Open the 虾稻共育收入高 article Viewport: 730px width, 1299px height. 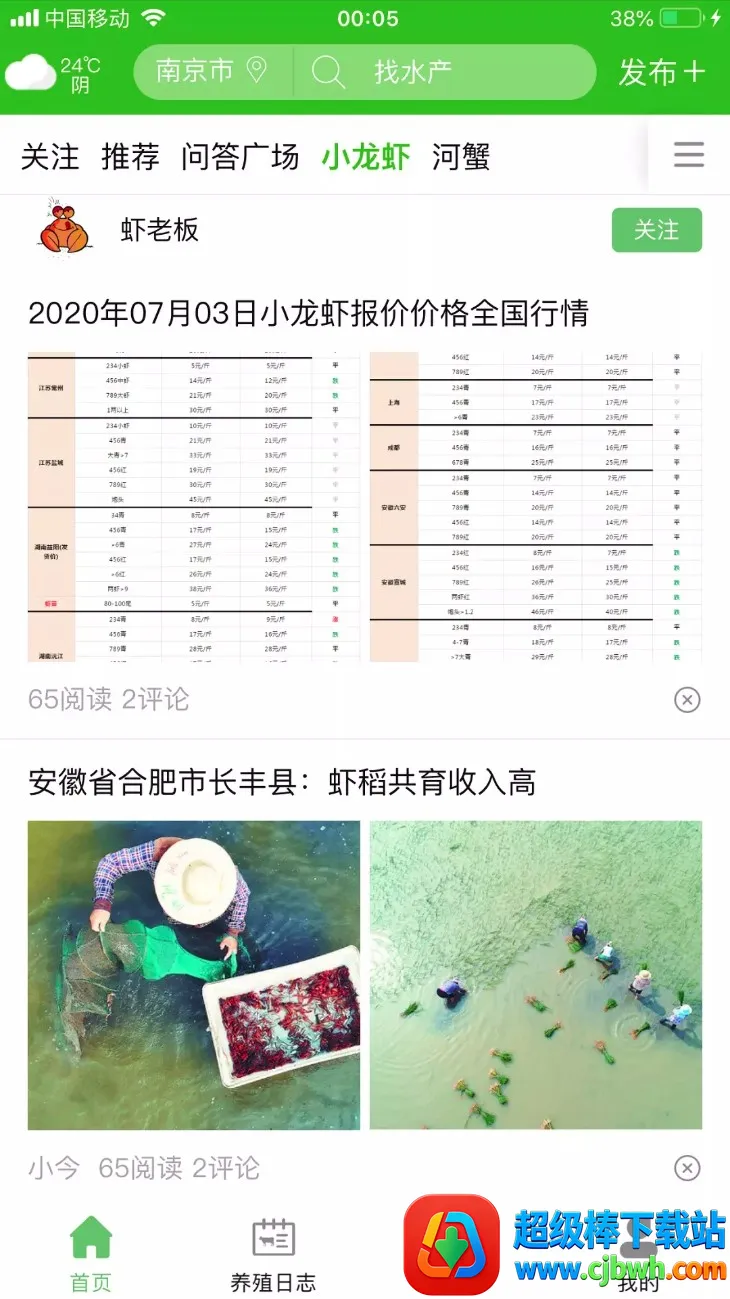(282, 782)
